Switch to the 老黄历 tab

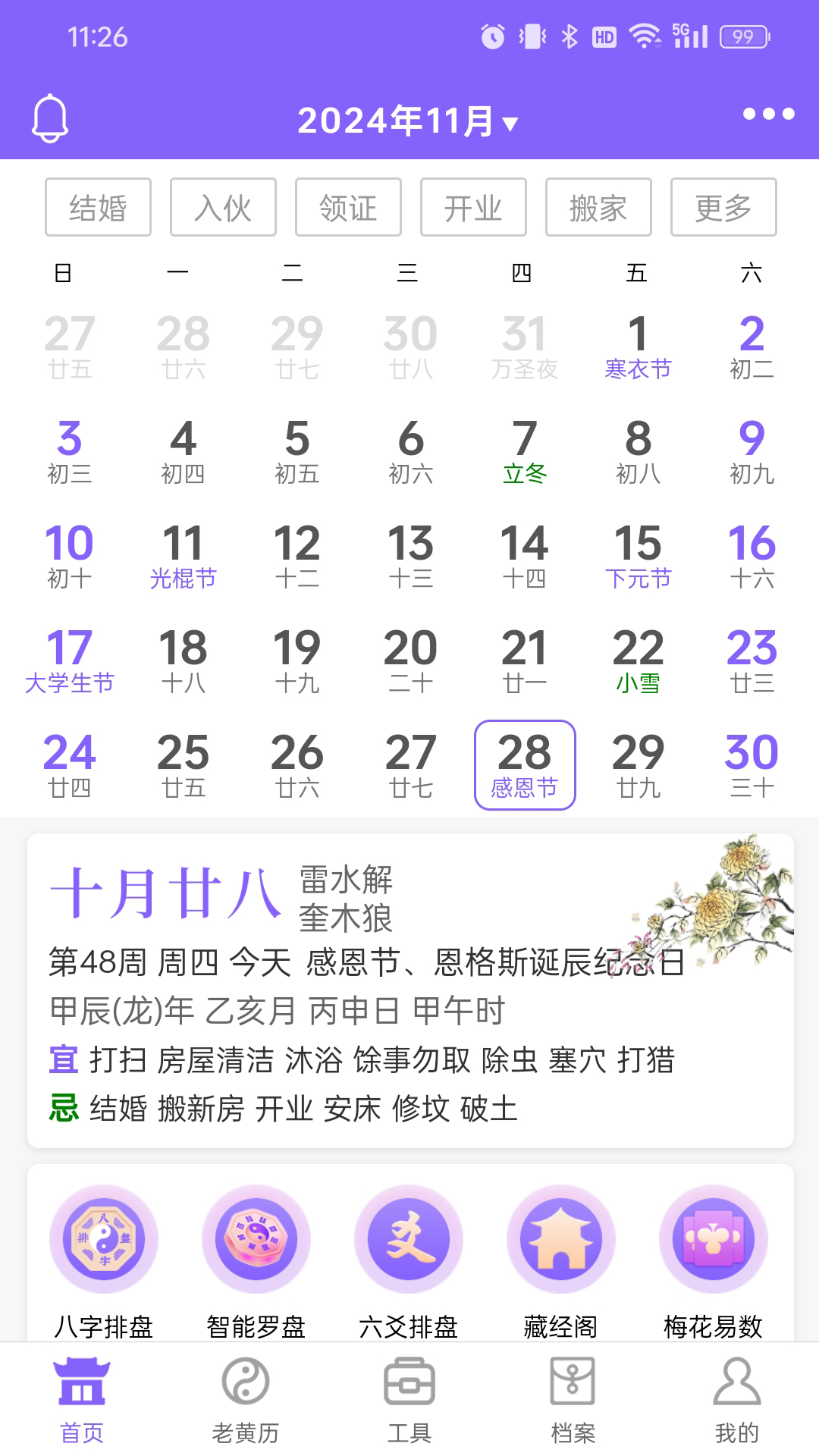246,1400
